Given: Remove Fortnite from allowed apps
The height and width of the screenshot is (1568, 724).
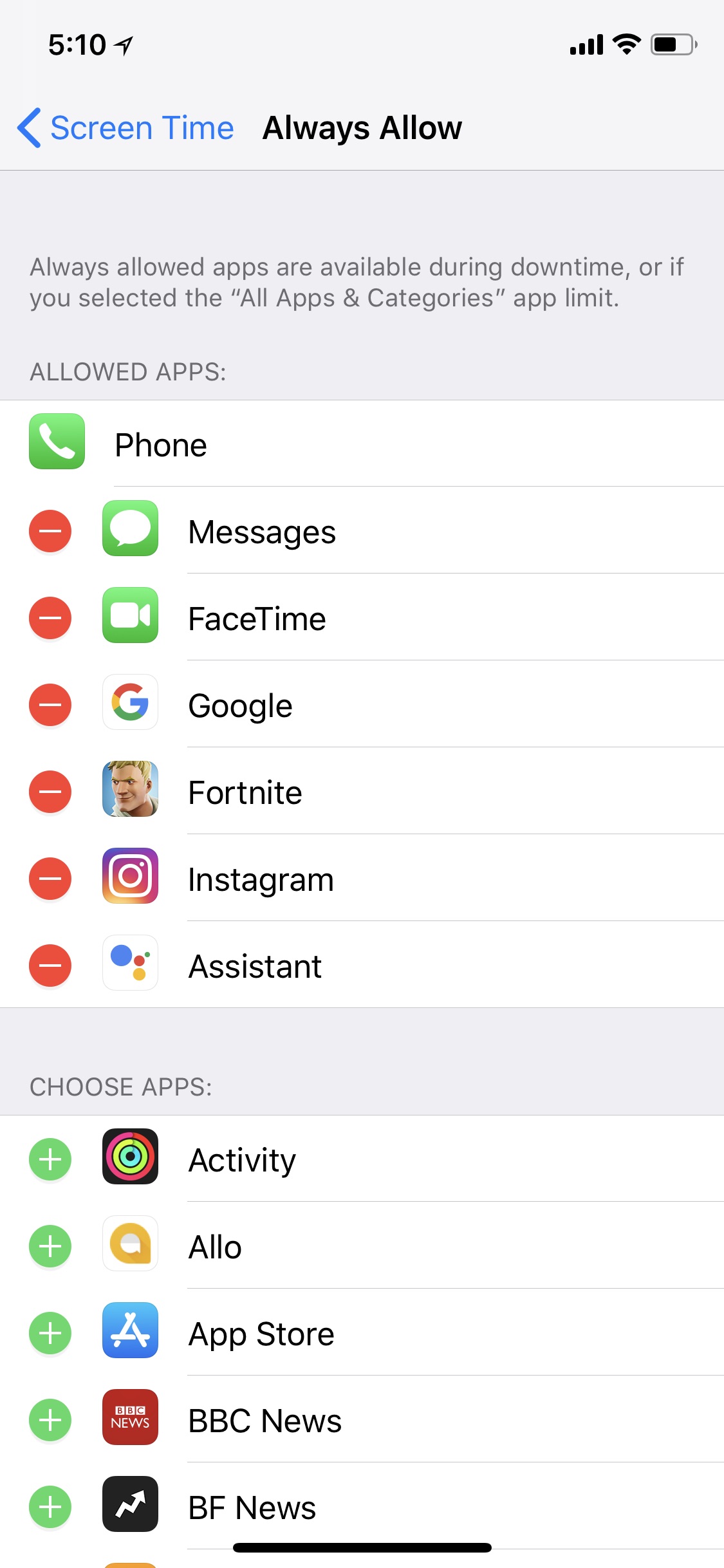Looking at the screenshot, I should (x=50, y=792).
